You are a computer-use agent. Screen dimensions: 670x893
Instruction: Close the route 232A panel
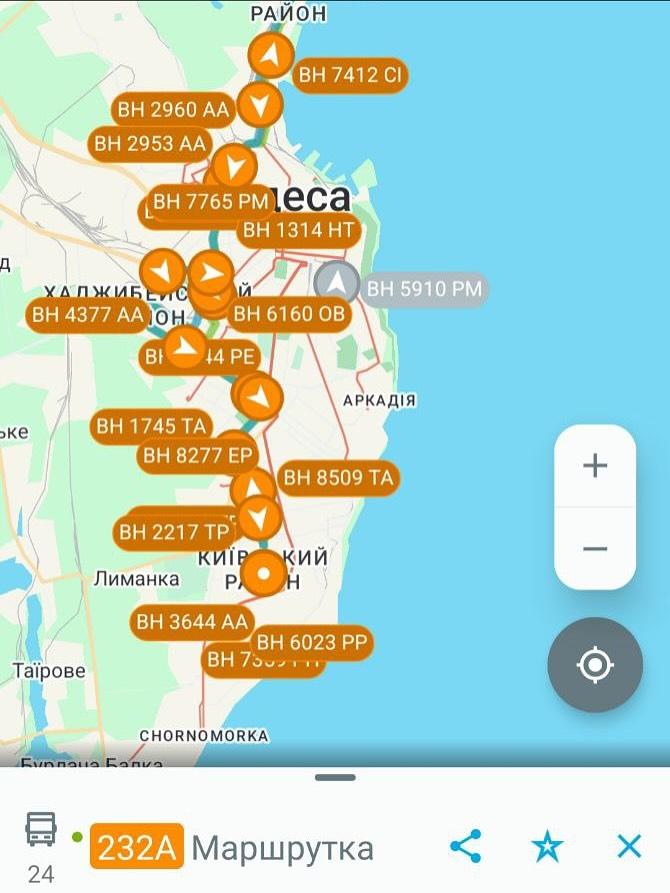click(629, 847)
